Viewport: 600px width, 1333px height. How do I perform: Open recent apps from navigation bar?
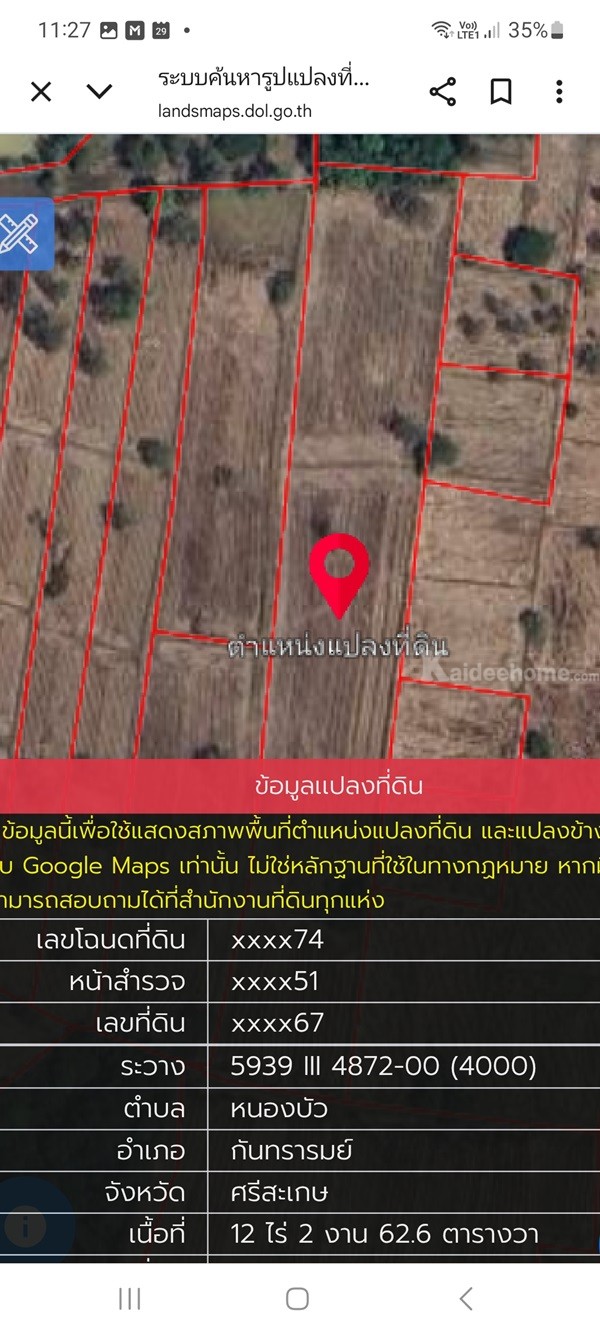coord(130,1298)
